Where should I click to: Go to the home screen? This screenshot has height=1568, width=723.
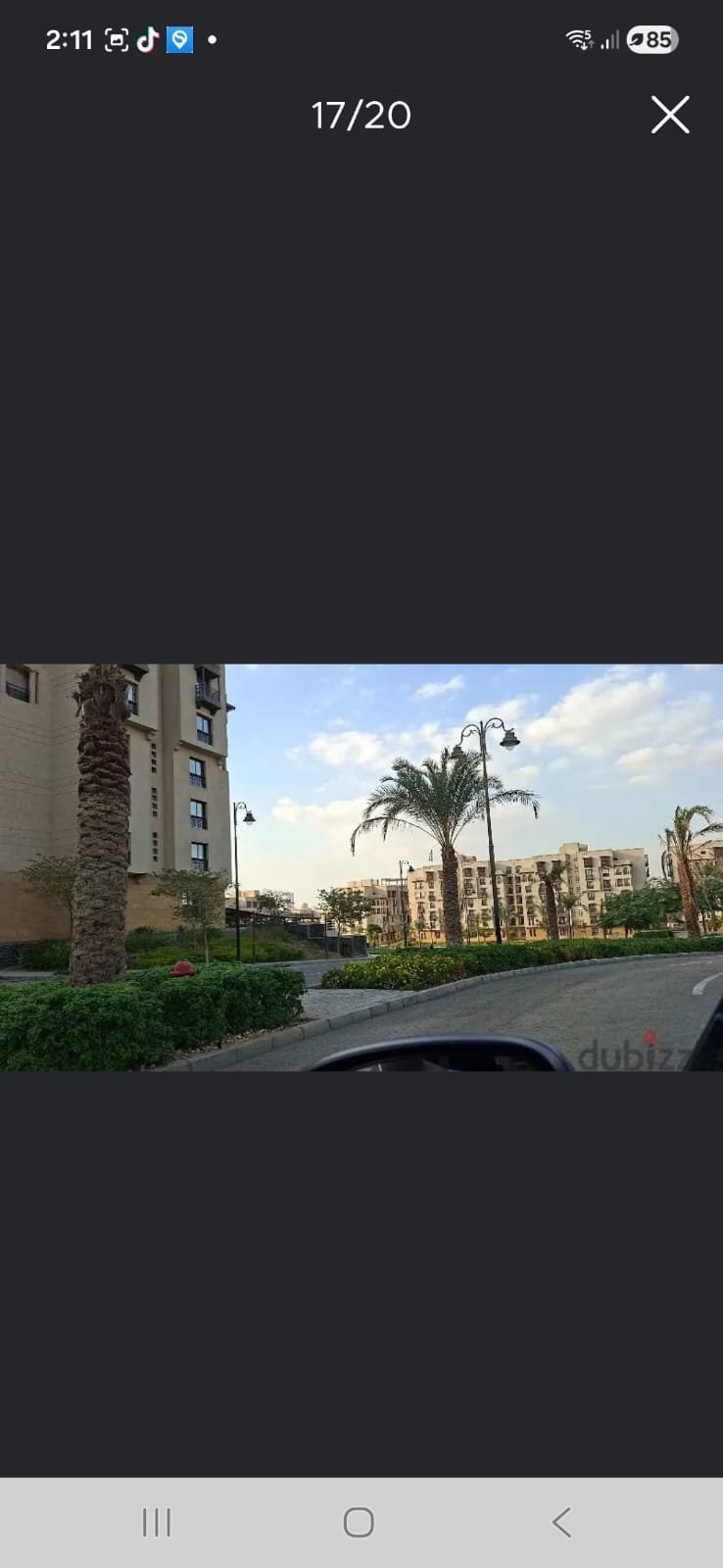[x=359, y=1522]
